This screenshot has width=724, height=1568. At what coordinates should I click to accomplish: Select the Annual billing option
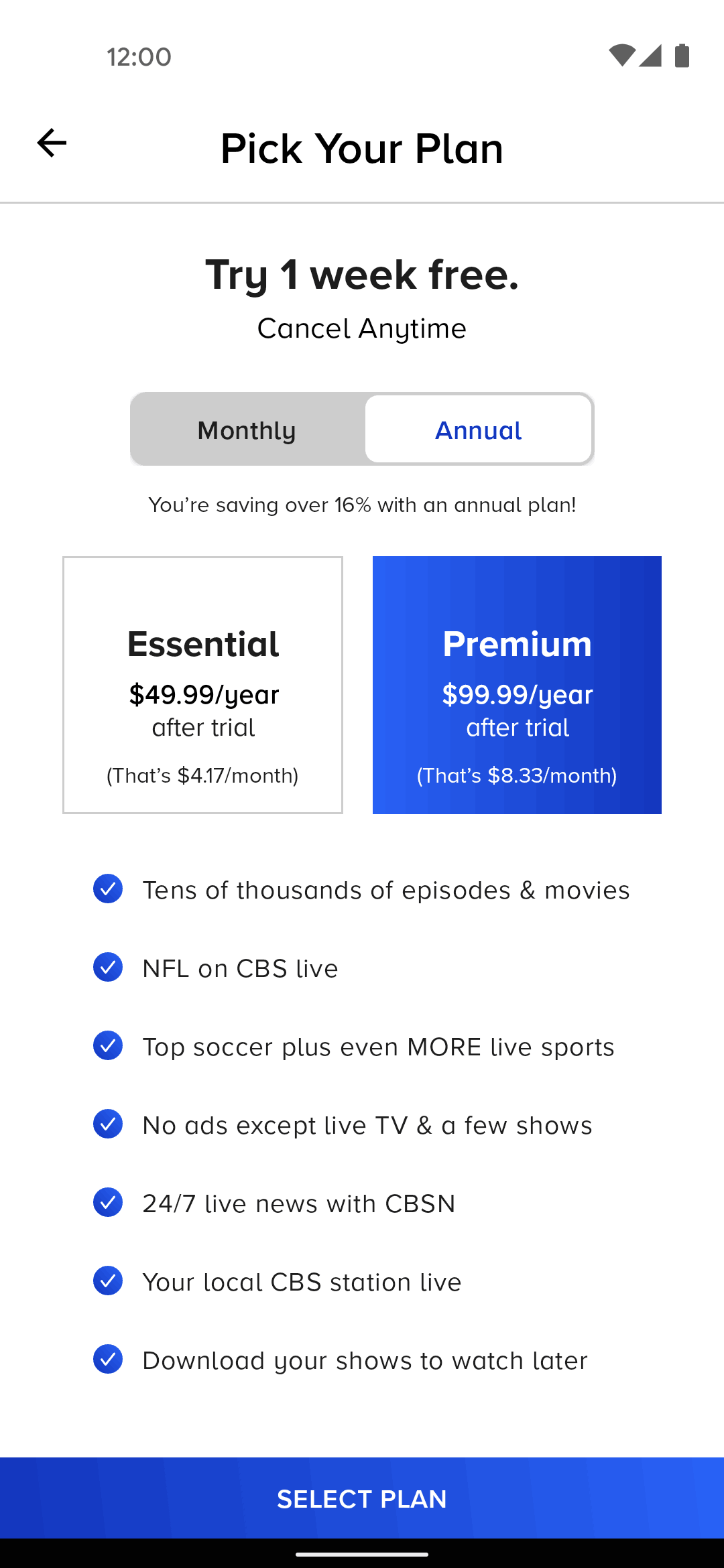click(x=478, y=430)
